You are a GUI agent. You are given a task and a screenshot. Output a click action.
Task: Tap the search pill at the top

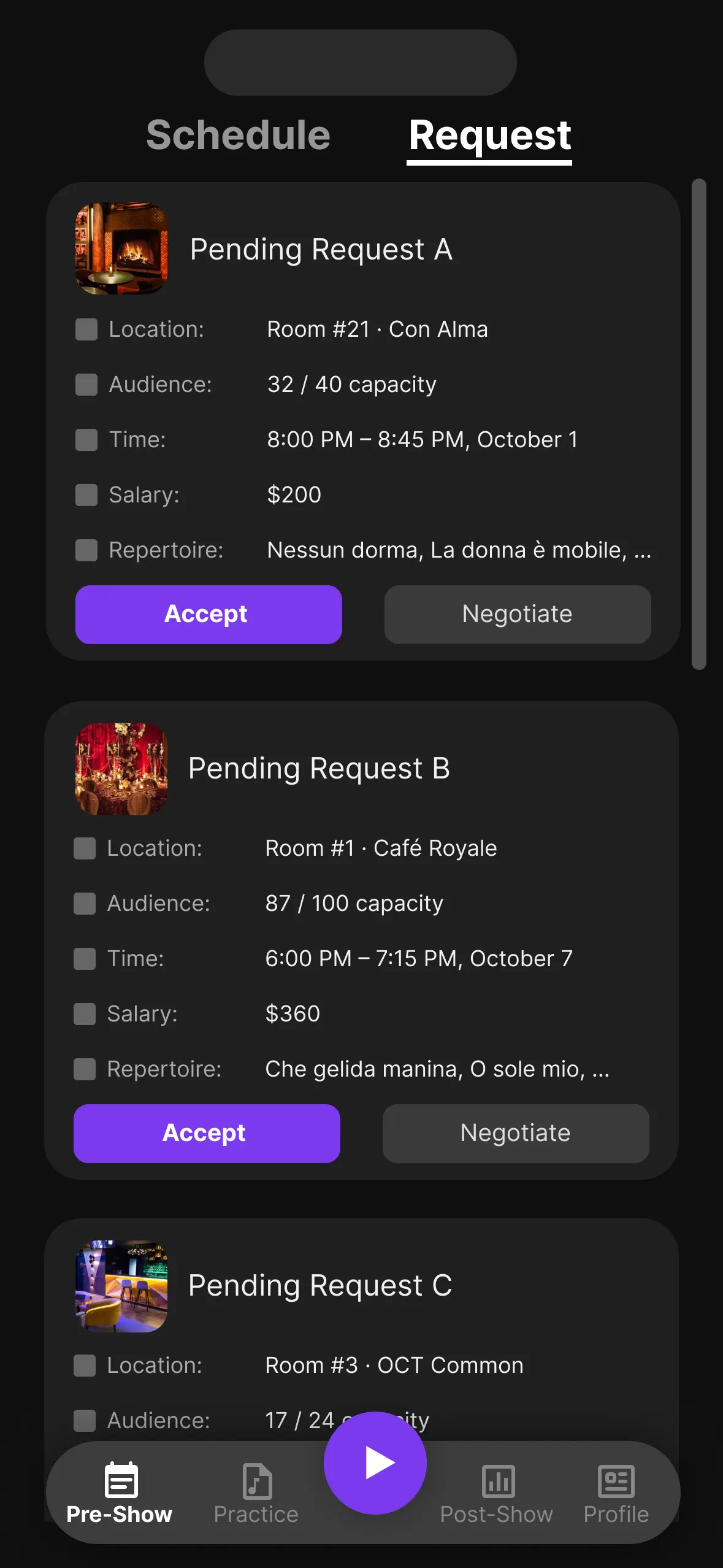coord(359,62)
